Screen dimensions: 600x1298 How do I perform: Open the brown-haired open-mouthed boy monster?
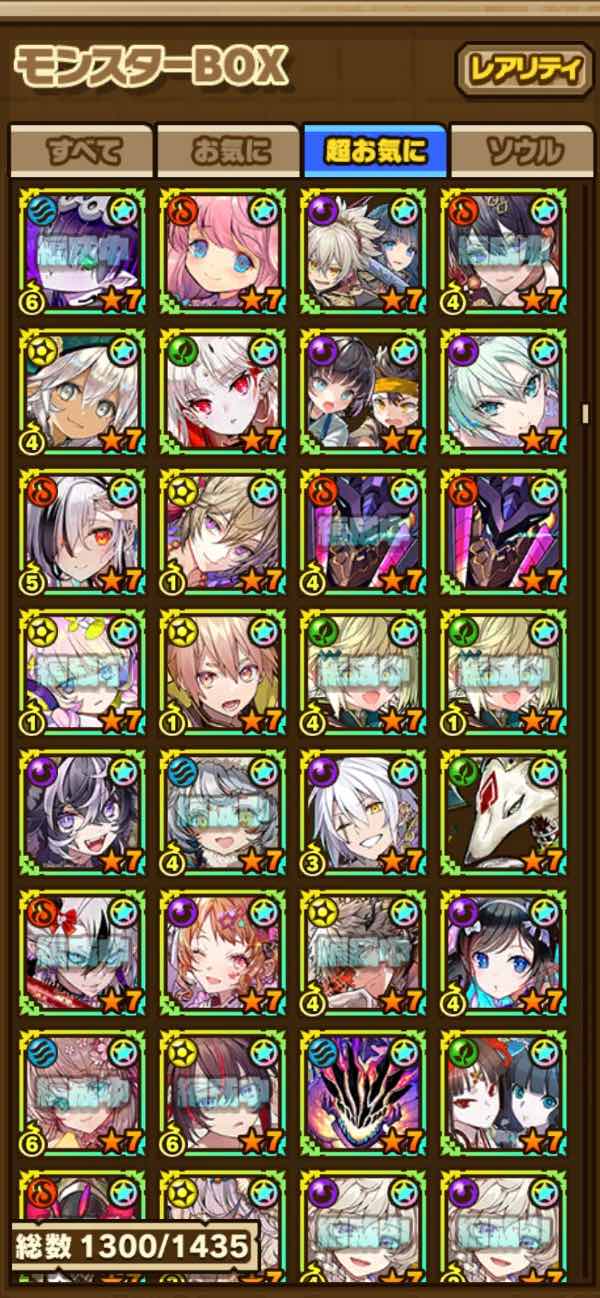point(222,672)
